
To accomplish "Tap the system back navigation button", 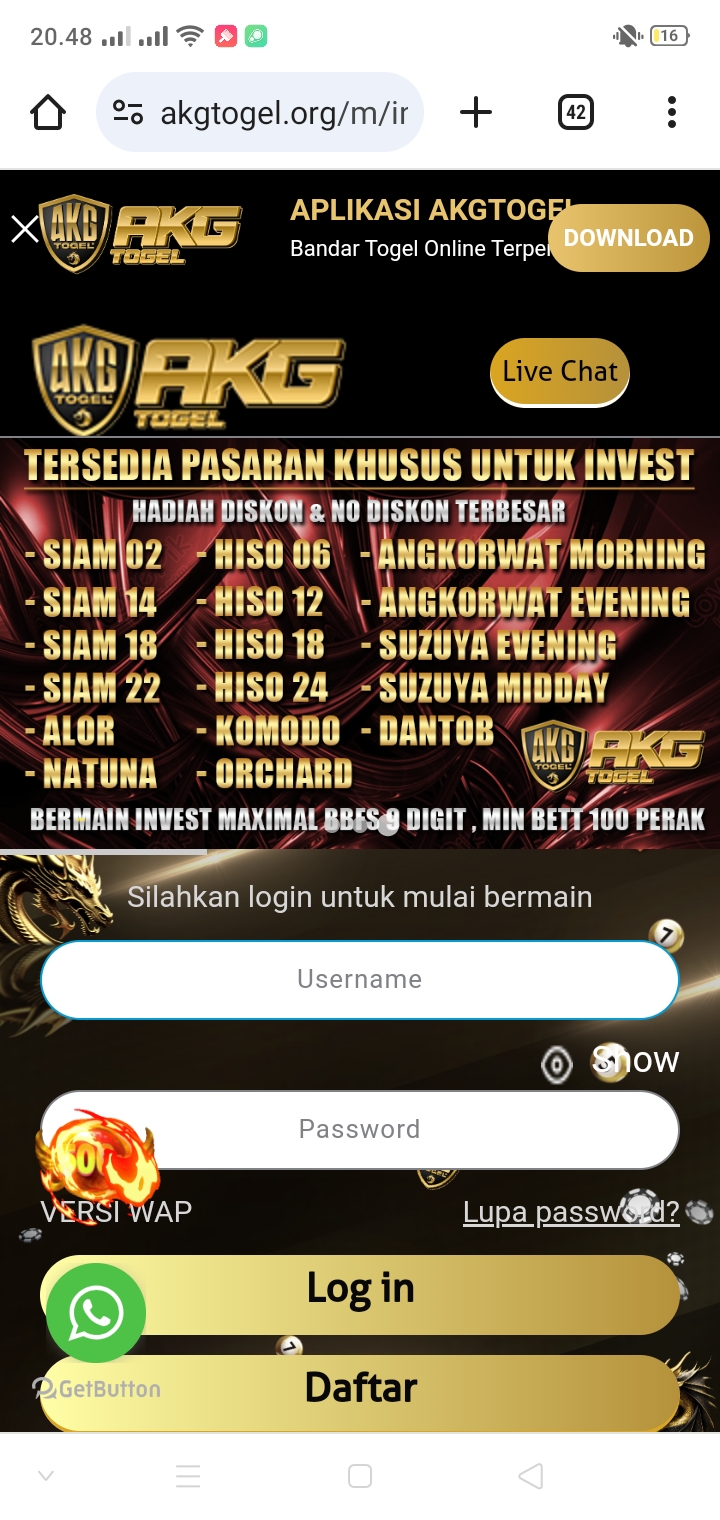I will [531, 1476].
